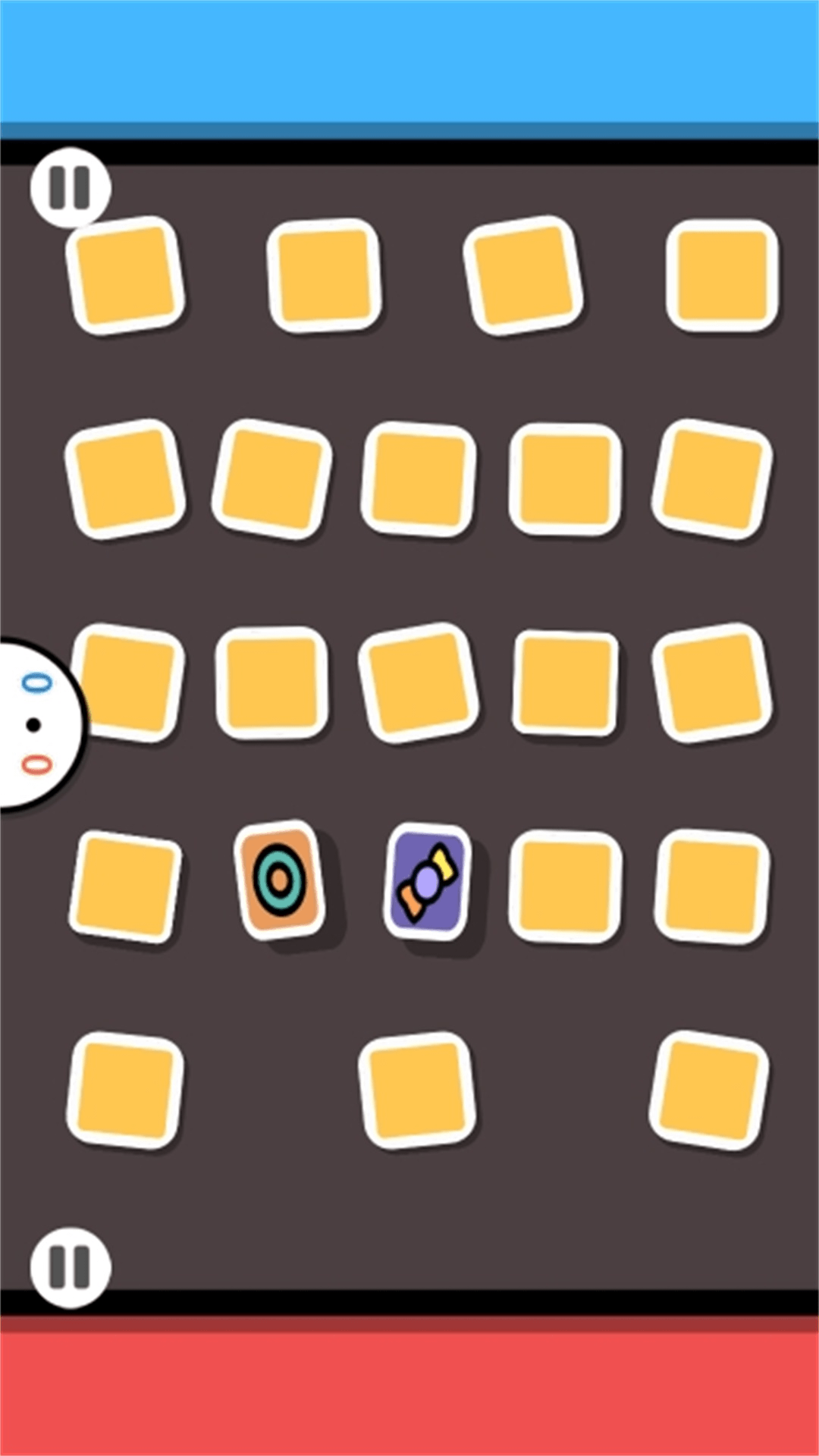Tap the revealed purple candy card
The image size is (819, 1456).
pyautogui.click(x=427, y=882)
